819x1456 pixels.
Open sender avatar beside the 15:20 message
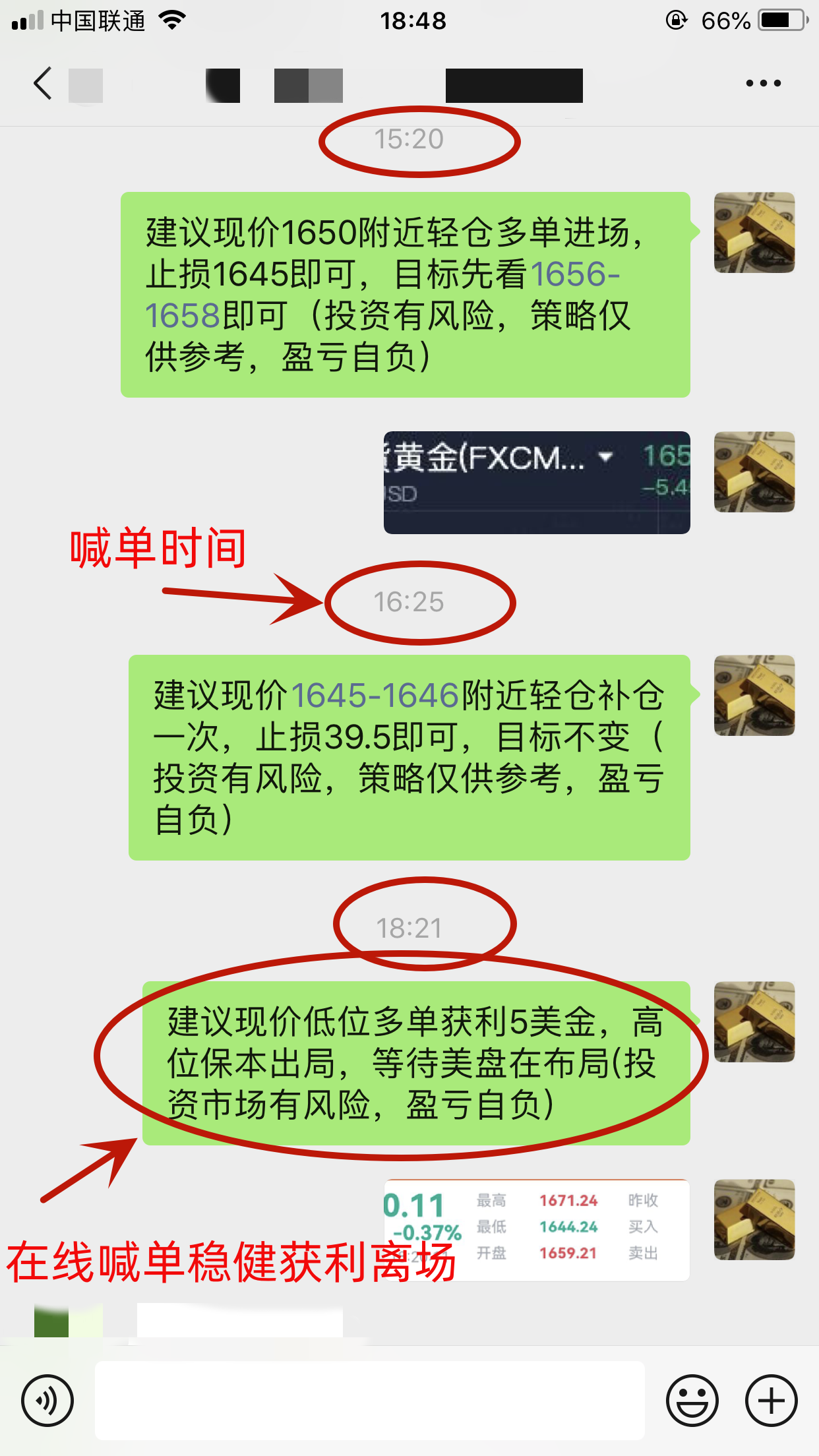tap(754, 233)
